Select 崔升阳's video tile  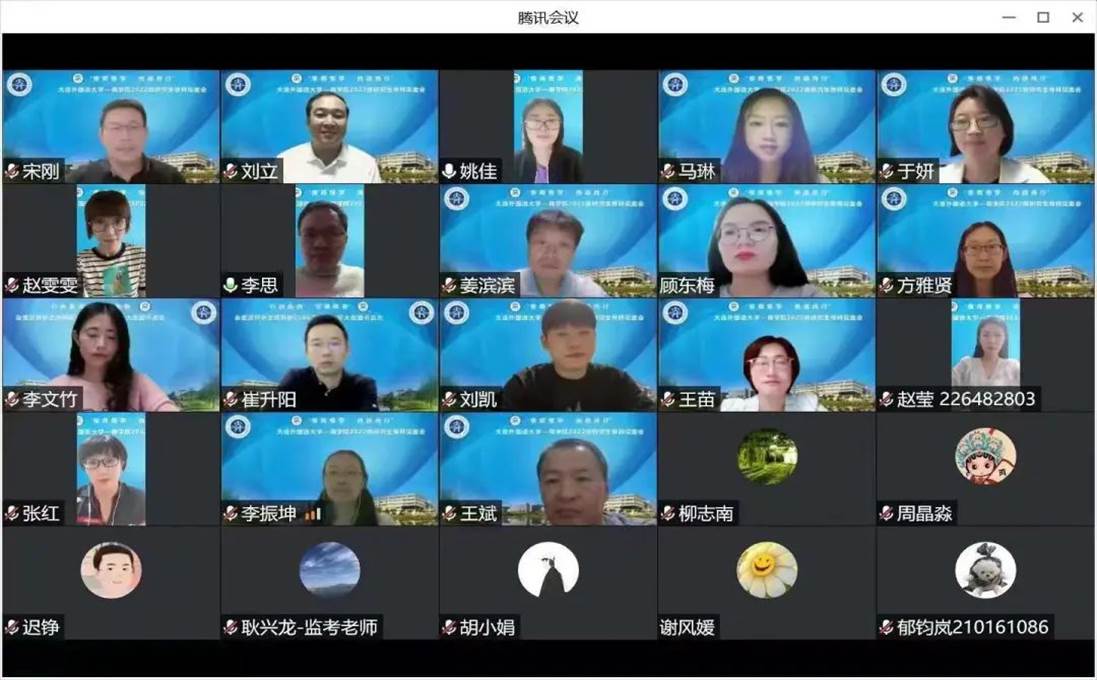[x=329, y=355]
